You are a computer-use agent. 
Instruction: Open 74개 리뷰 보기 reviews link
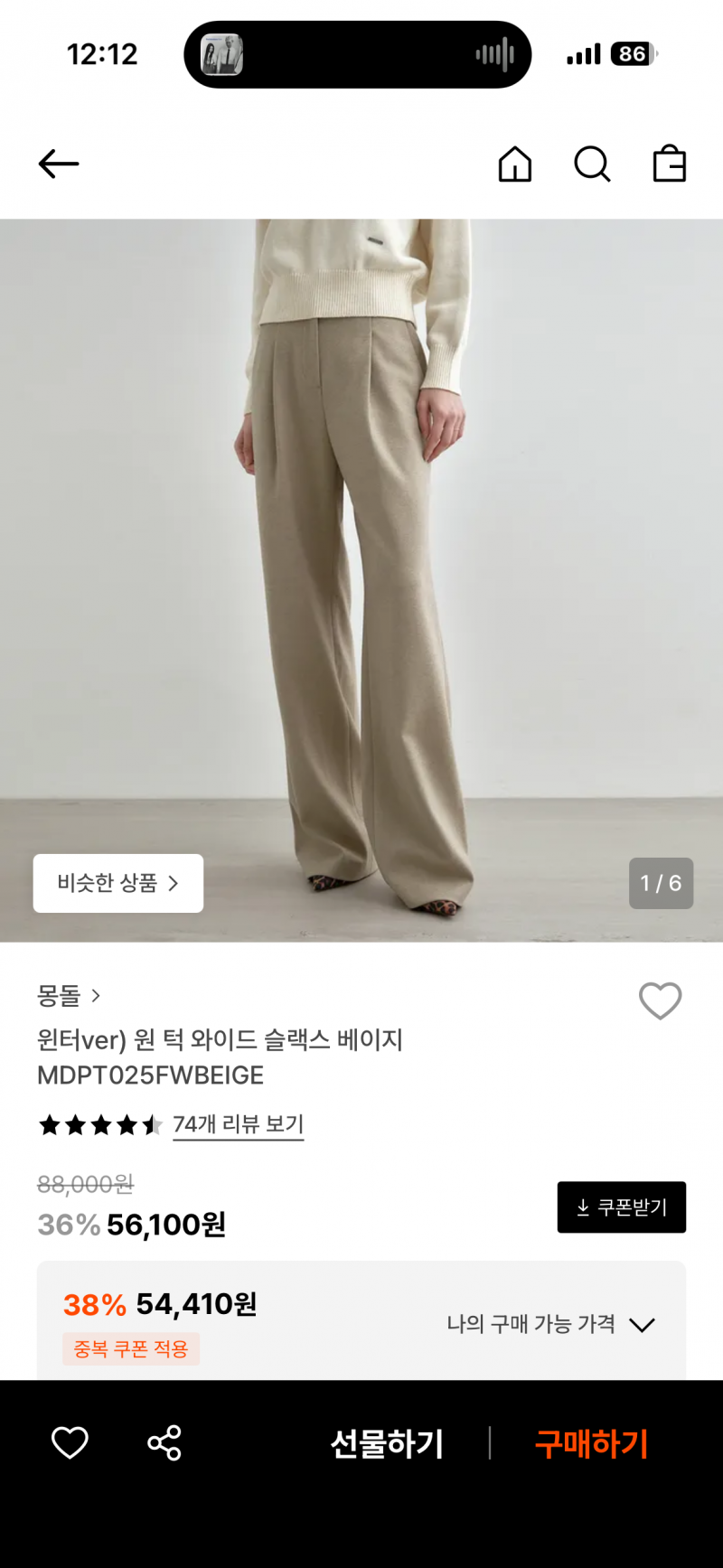[x=238, y=1124]
